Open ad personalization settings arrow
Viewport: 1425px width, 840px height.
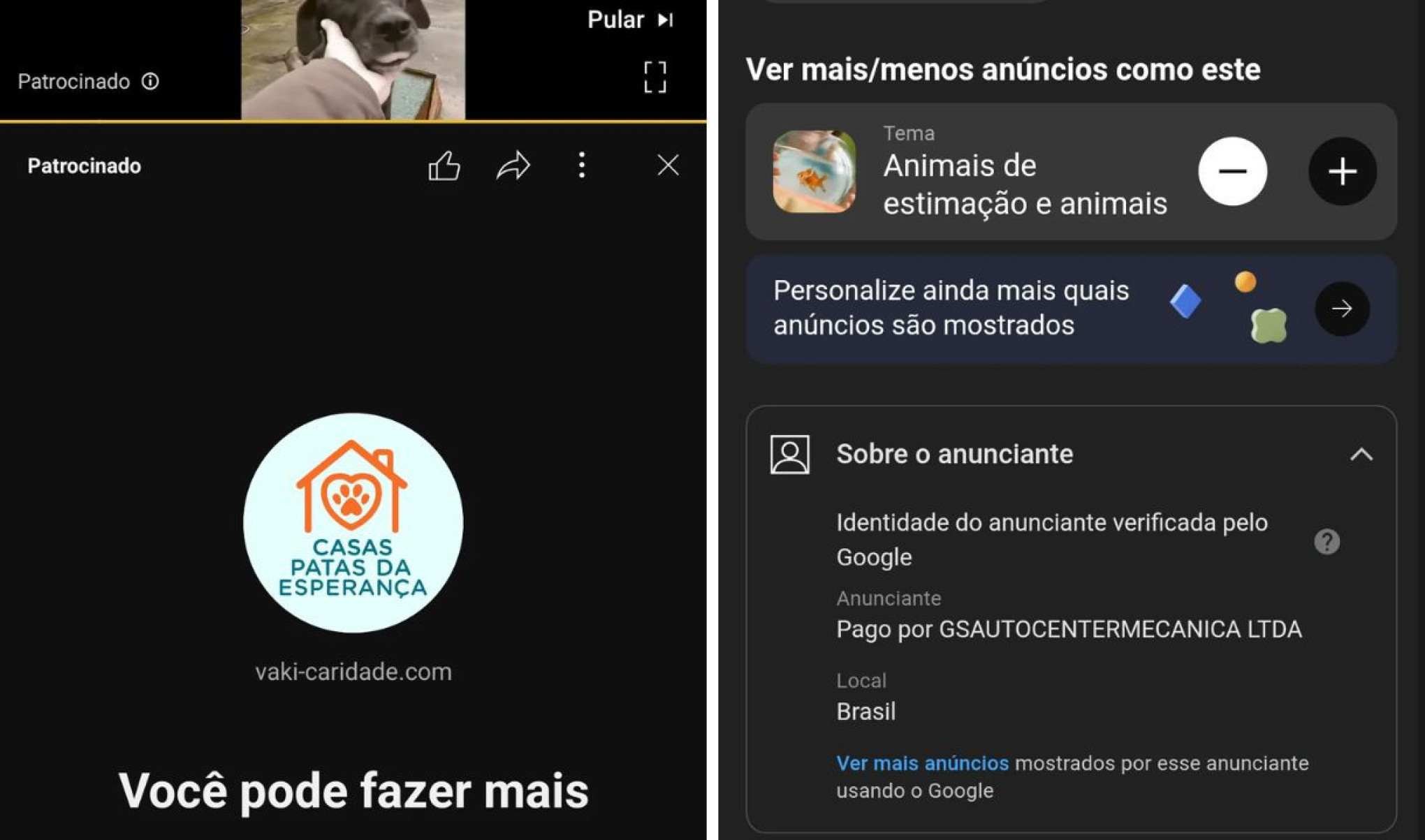click(x=1341, y=309)
